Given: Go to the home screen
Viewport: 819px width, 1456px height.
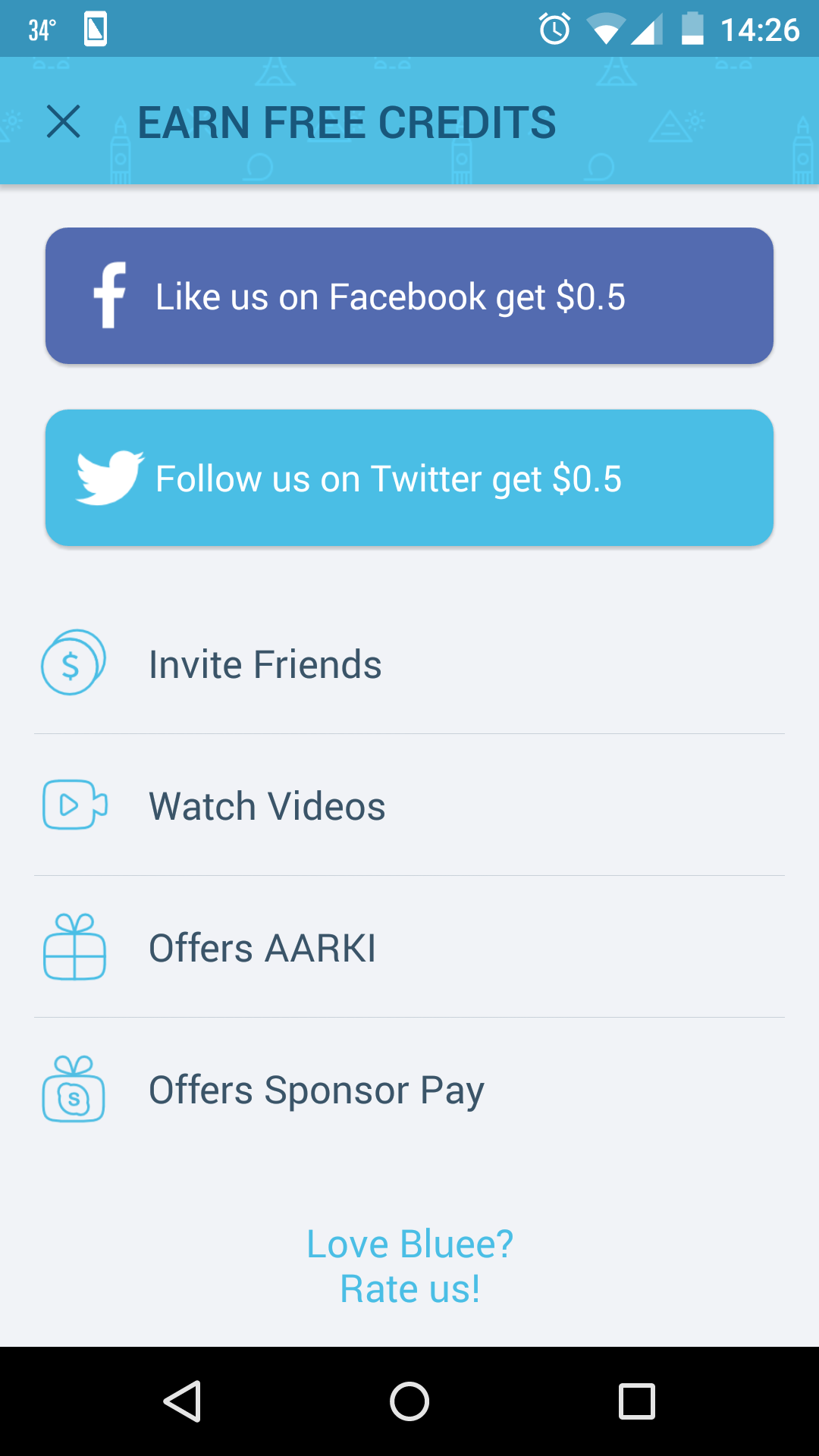Looking at the screenshot, I should [x=409, y=1401].
